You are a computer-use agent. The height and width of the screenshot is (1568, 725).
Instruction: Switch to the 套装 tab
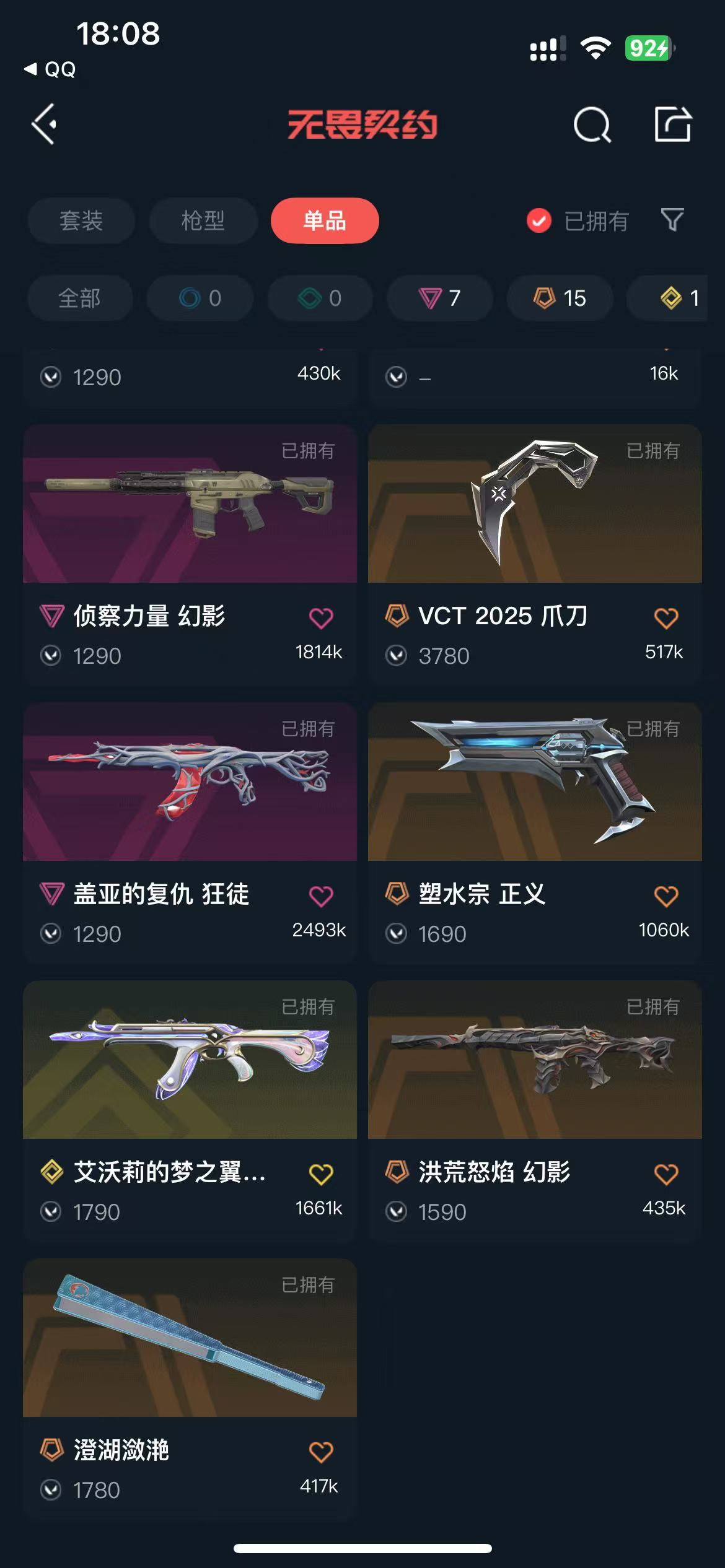point(81,220)
